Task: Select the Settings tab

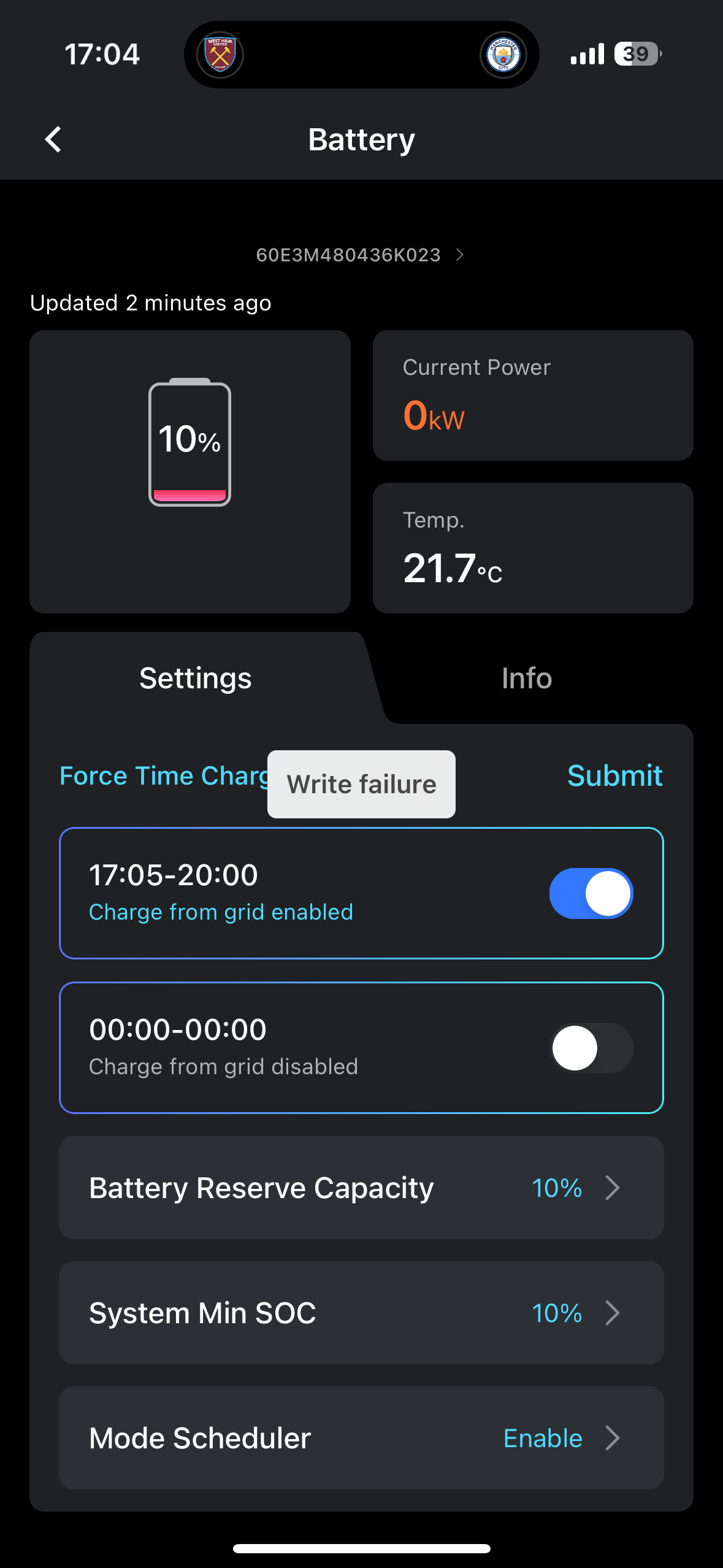Action: pos(196,678)
